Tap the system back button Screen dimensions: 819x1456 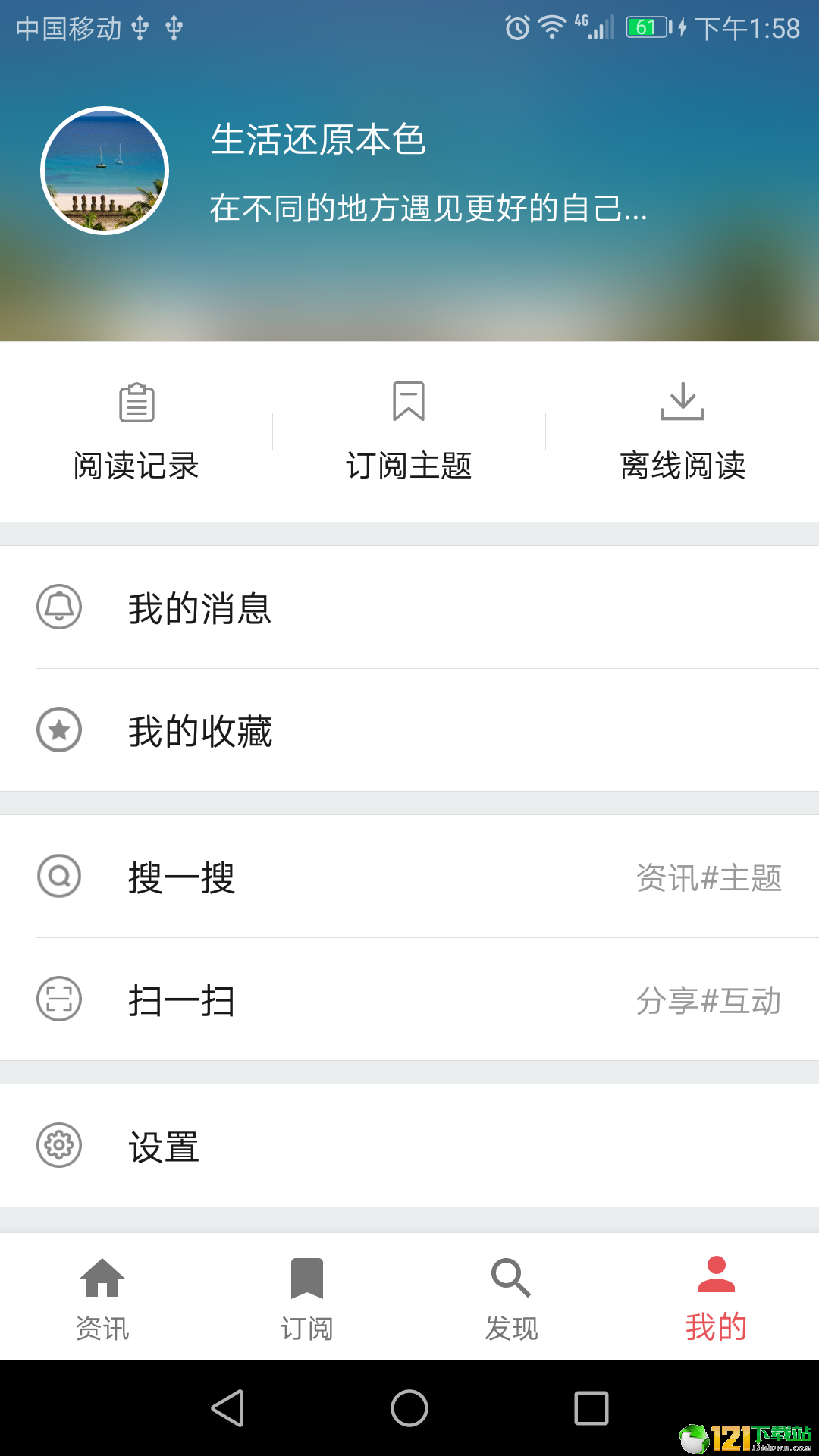point(227,1408)
